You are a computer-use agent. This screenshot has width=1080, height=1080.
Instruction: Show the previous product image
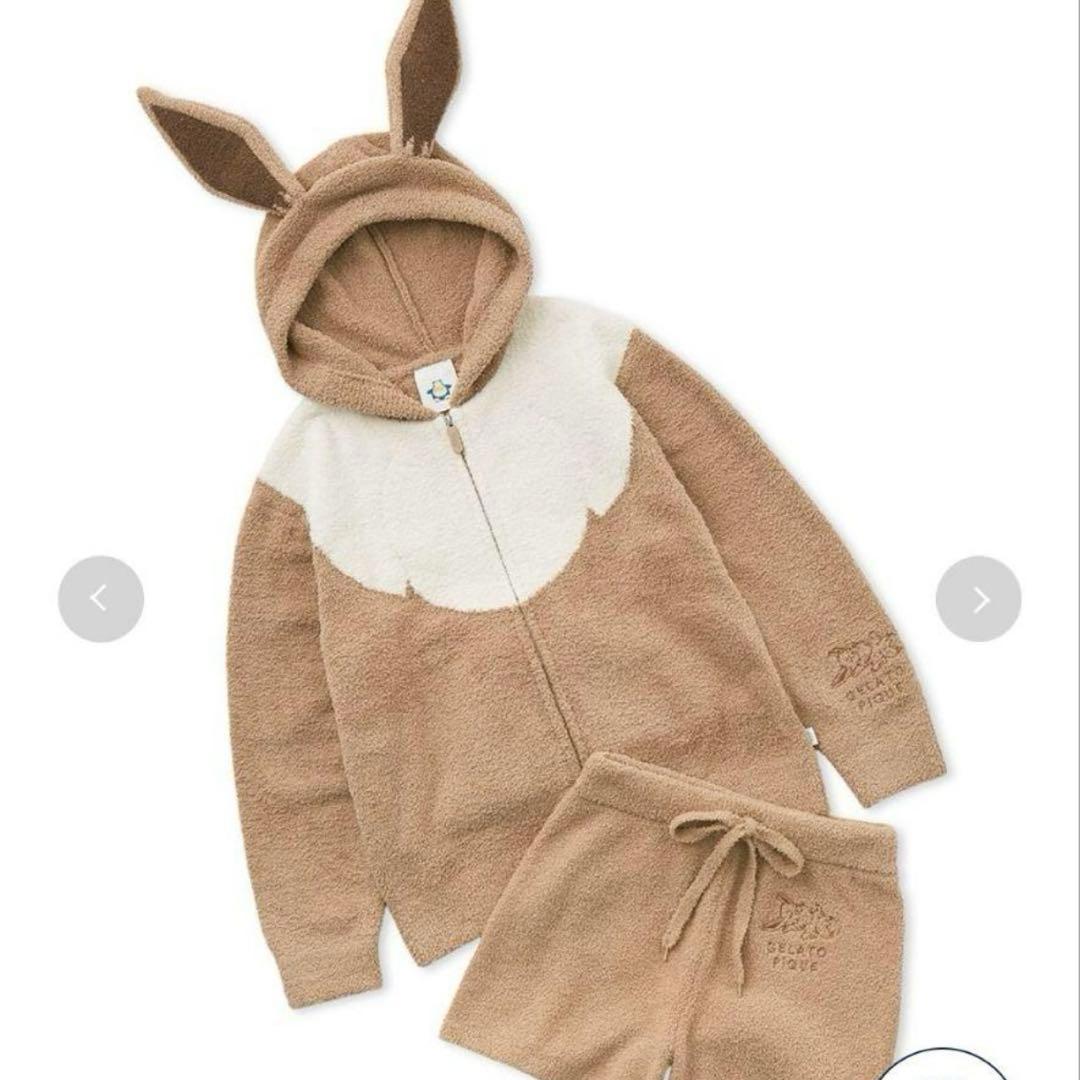pyautogui.click(x=100, y=598)
